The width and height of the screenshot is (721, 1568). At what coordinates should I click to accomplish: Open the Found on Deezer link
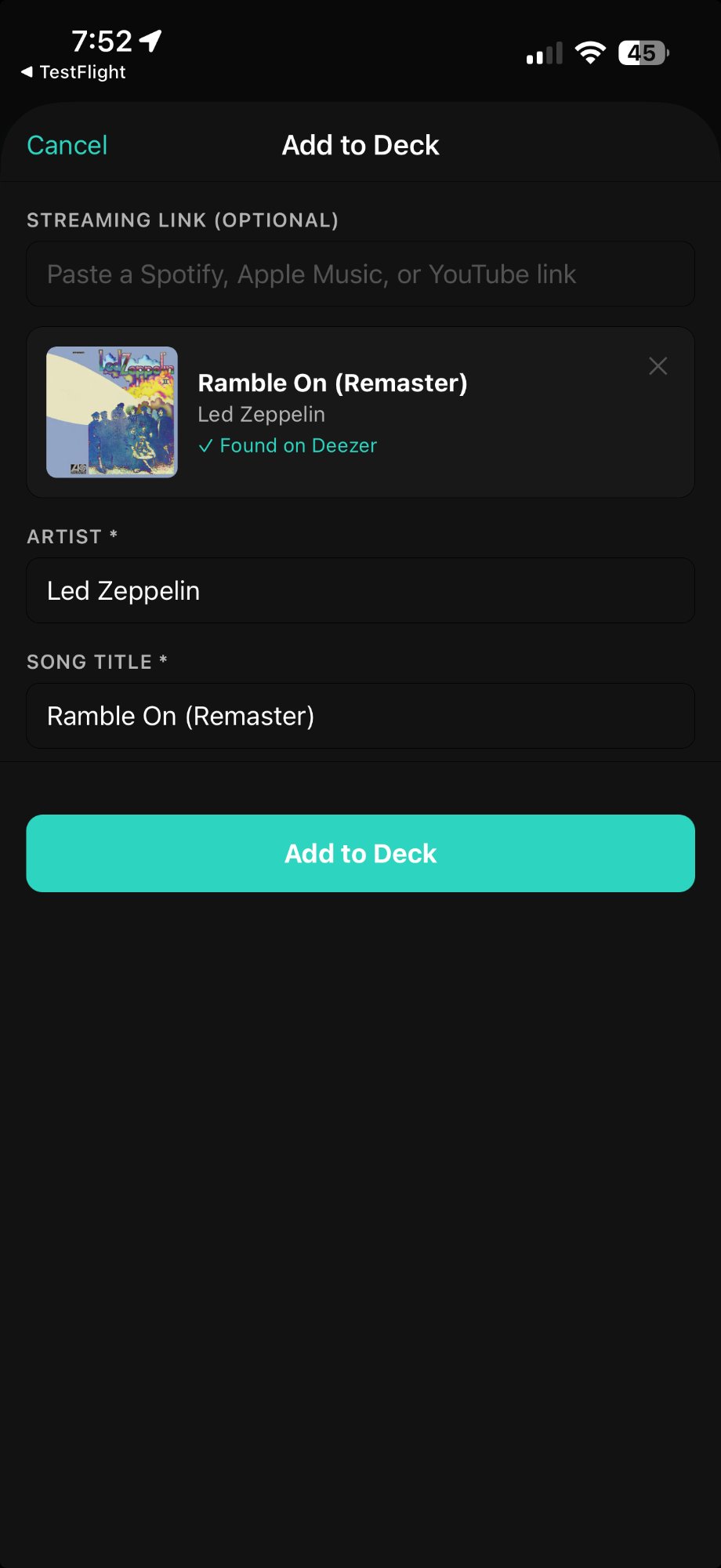[299, 445]
